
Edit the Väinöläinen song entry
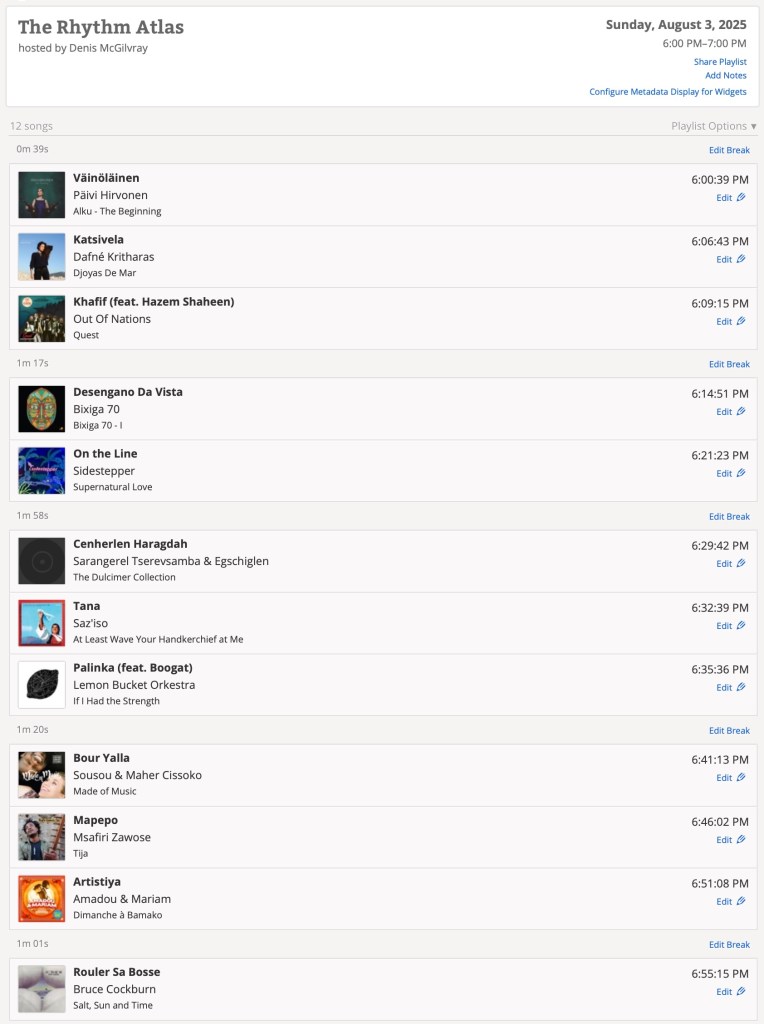tap(730, 198)
